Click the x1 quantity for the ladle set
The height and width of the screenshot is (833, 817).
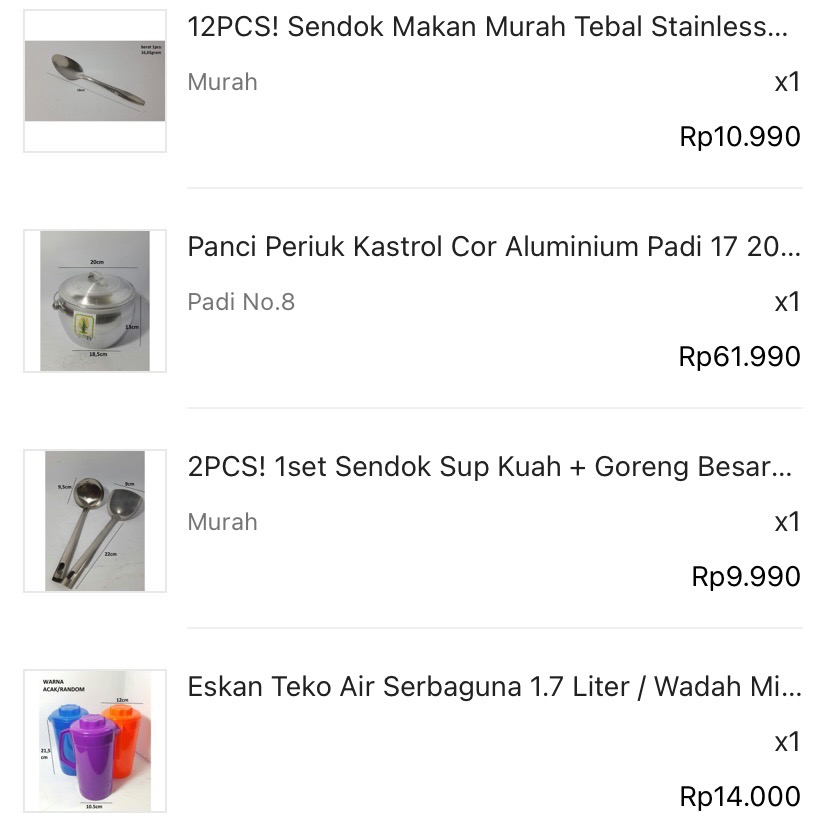(786, 522)
